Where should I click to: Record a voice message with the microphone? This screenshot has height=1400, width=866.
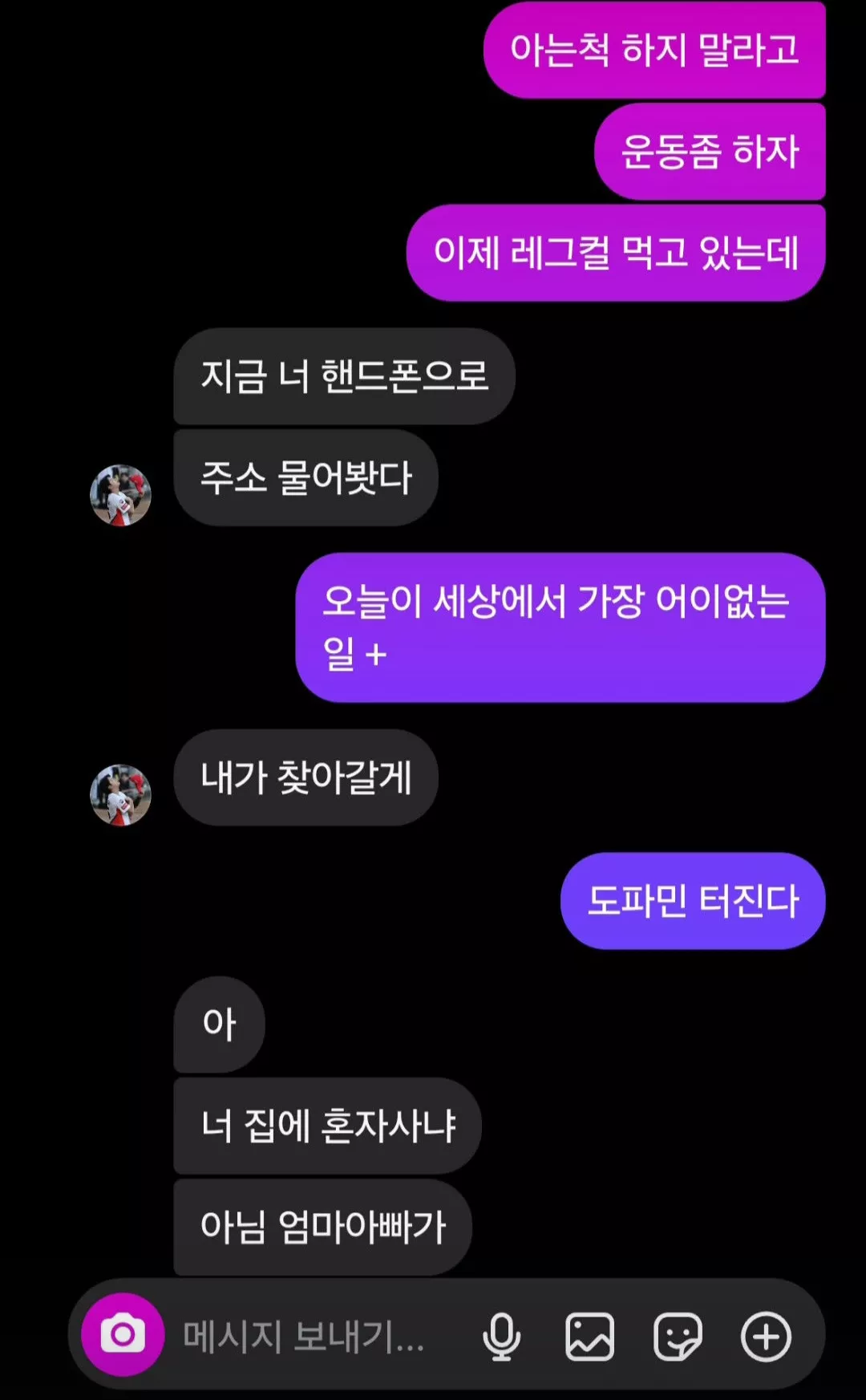tap(502, 1337)
